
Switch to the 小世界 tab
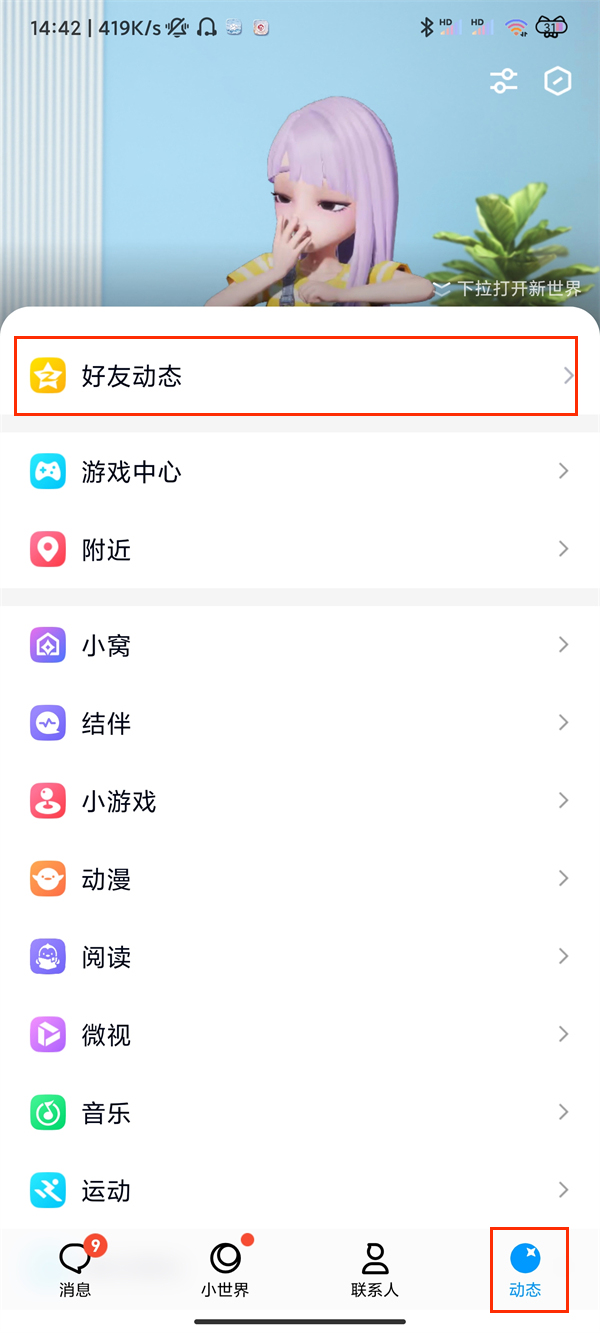click(x=225, y=1270)
